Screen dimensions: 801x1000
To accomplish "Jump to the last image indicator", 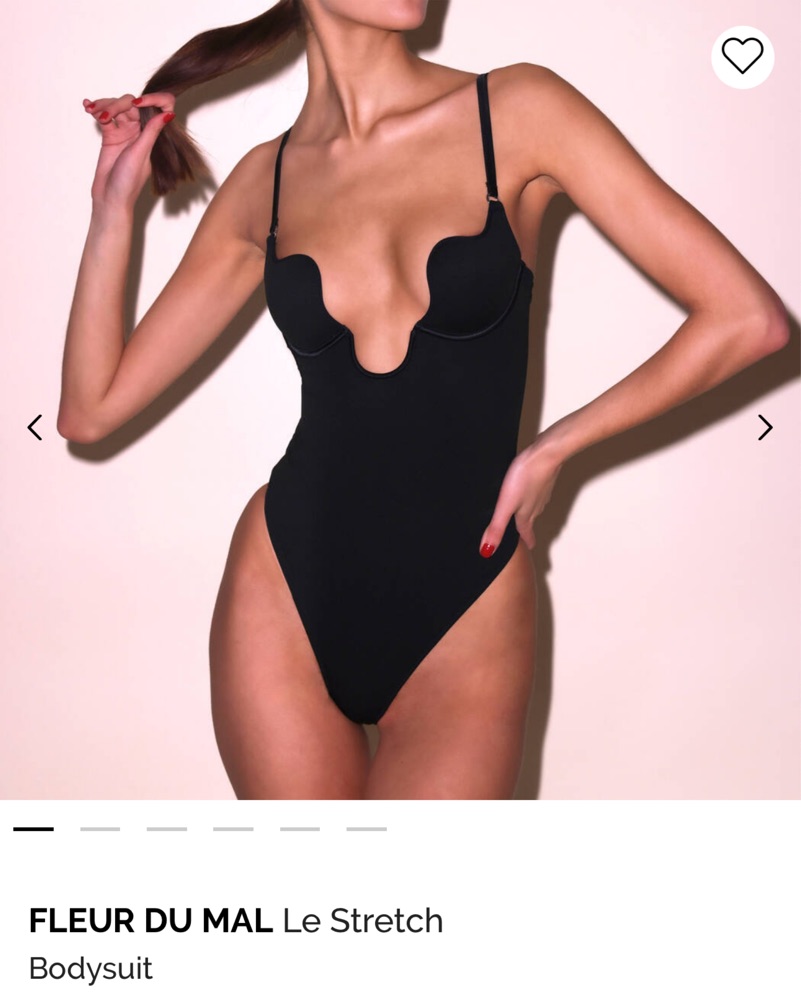I will coord(366,829).
